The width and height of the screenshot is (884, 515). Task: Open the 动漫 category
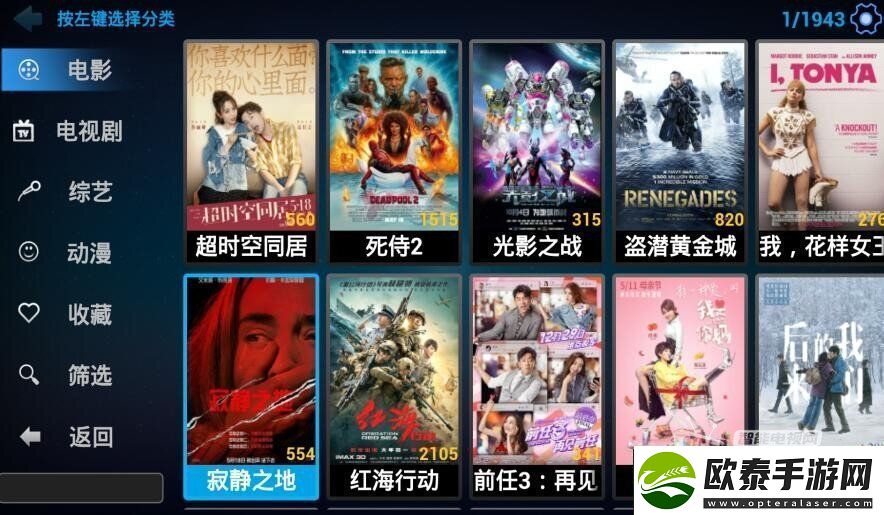pyautogui.click(x=70, y=253)
